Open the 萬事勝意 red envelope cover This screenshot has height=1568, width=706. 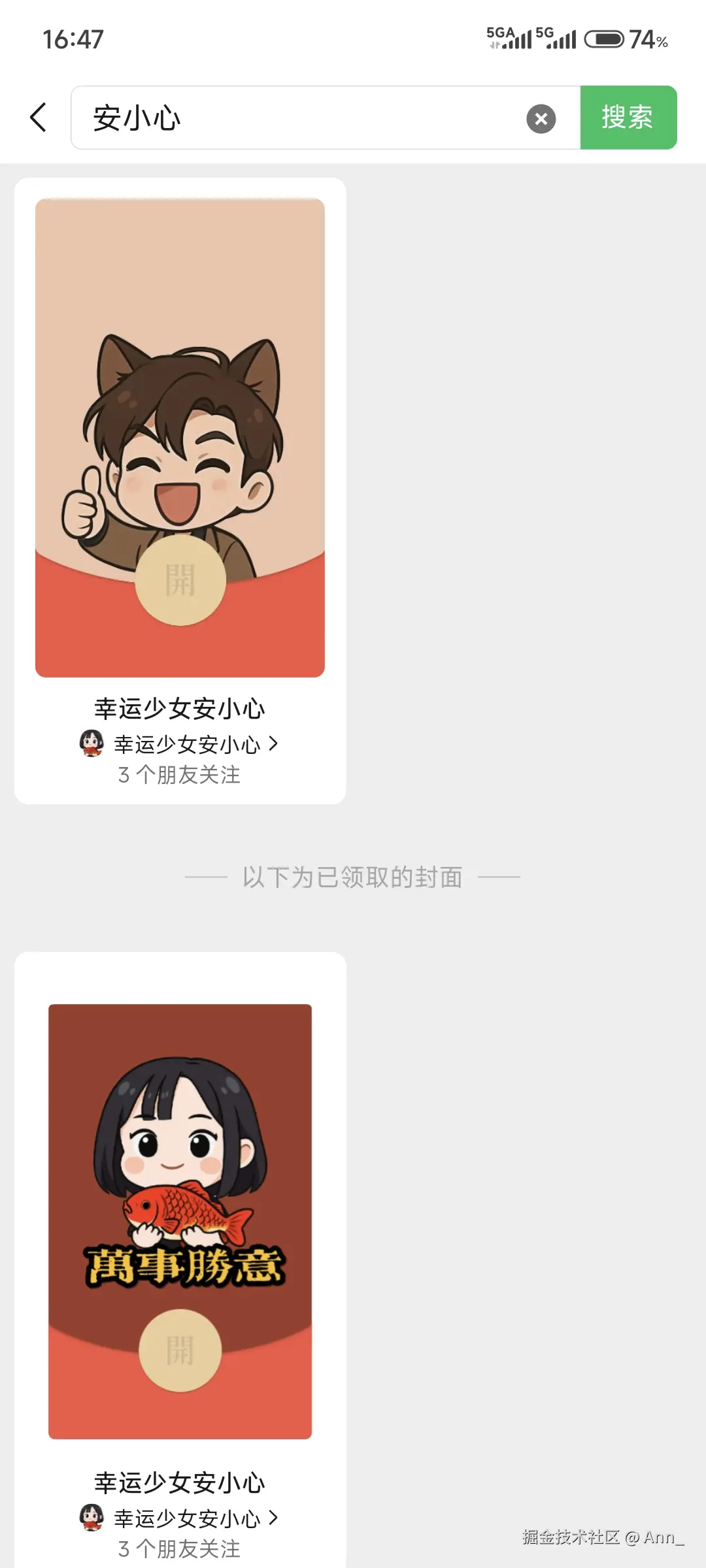(180, 1222)
